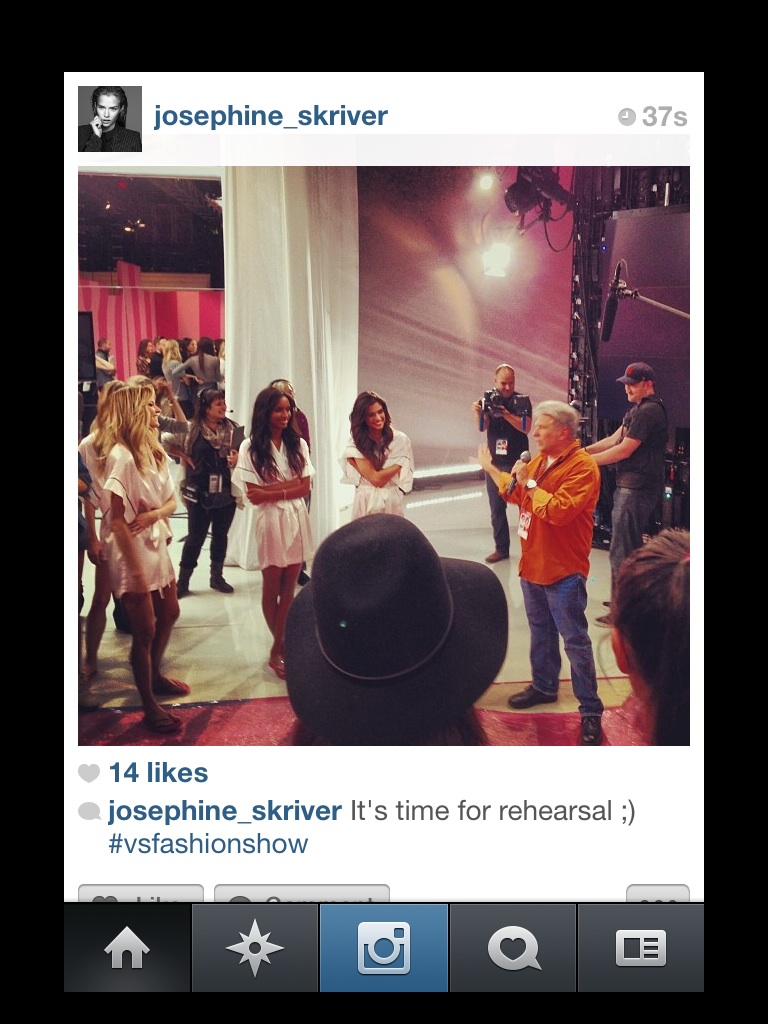This screenshot has width=768, height=1024.
Task: Switch to the Home feed tab
Action: 127,947
